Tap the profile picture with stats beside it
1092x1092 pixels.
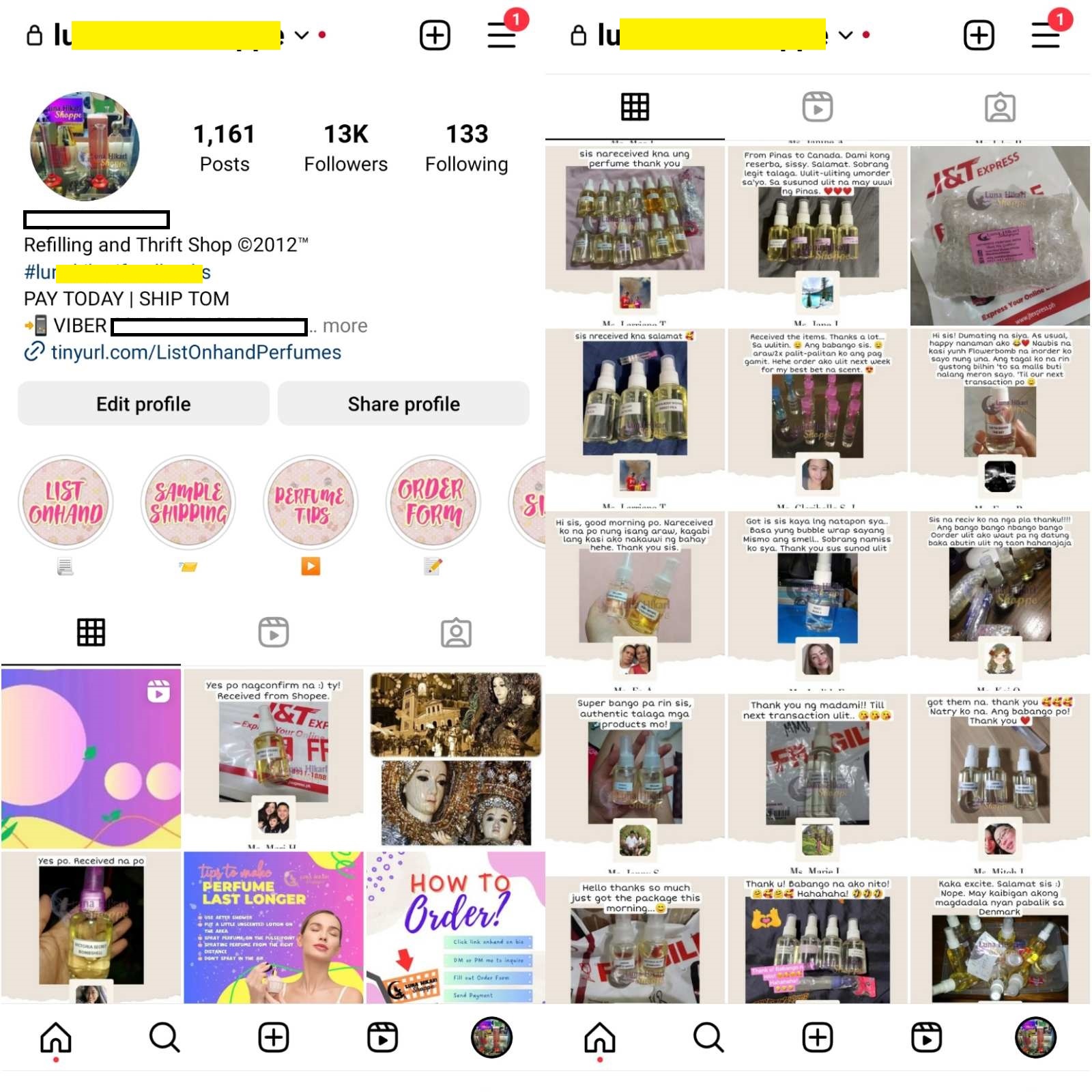click(85, 146)
